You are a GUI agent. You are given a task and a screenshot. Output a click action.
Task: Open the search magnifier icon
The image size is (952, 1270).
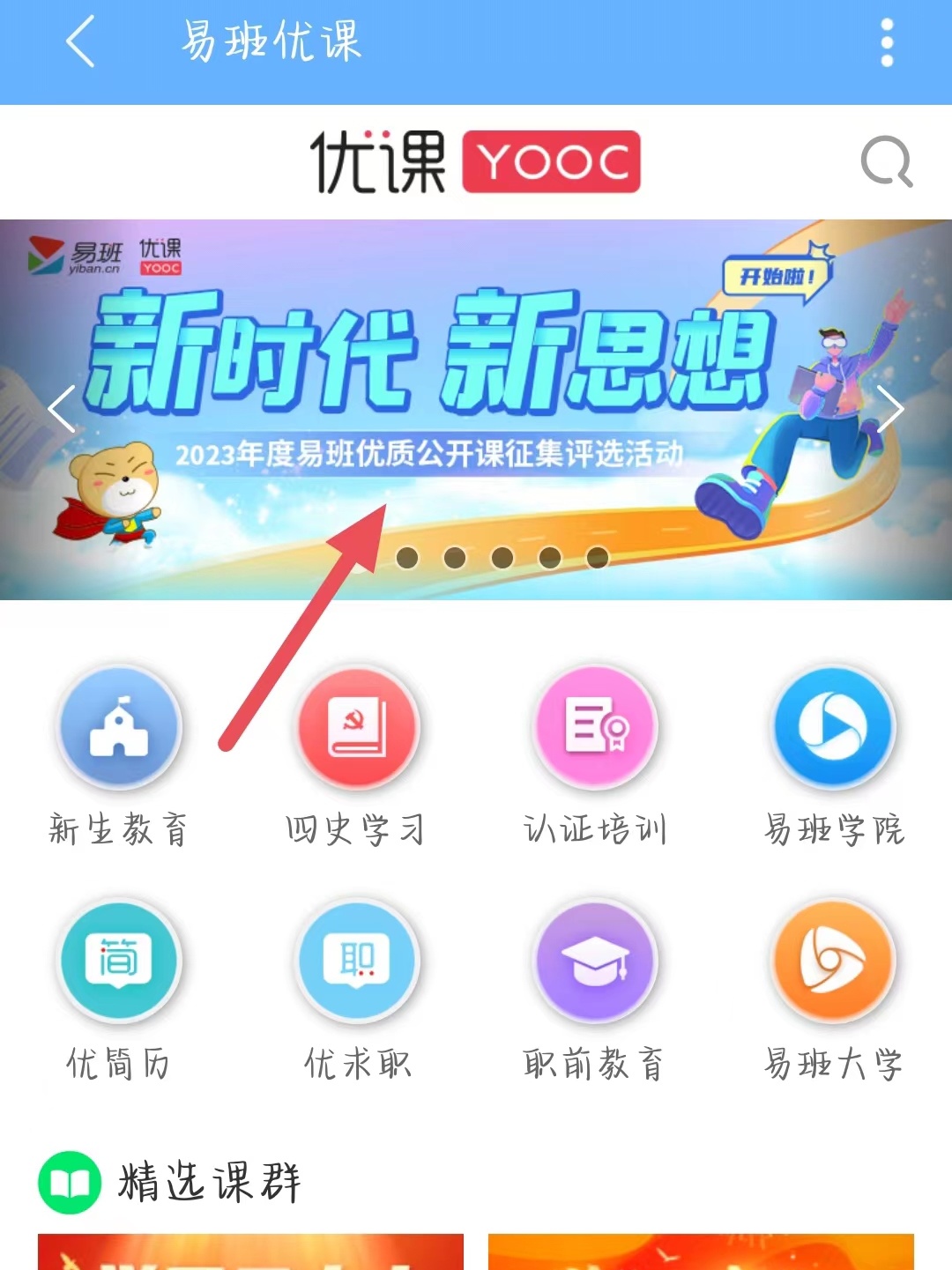(x=886, y=161)
